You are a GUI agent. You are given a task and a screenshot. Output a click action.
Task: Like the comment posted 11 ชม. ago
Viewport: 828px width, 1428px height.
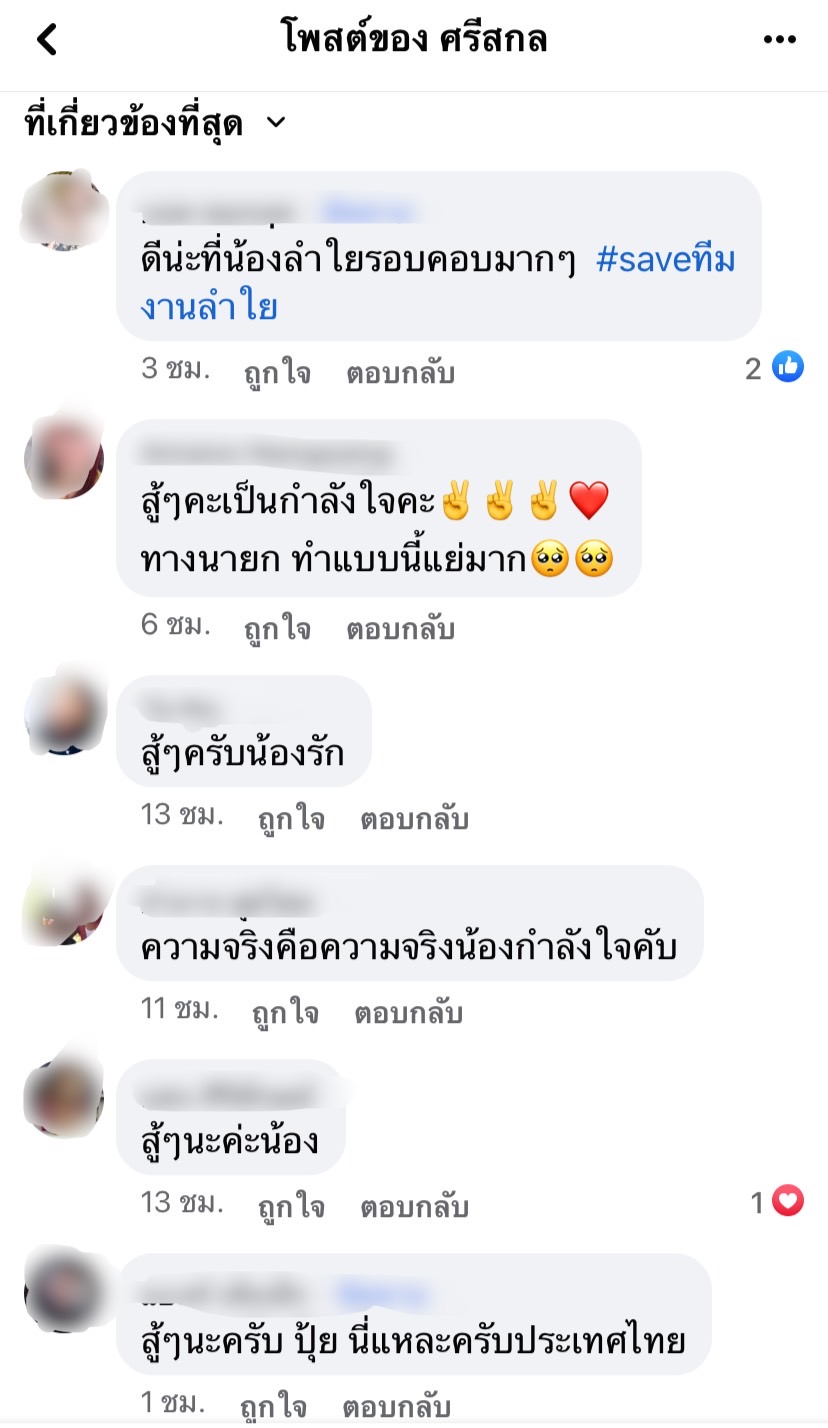click(x=285, y=1012)
